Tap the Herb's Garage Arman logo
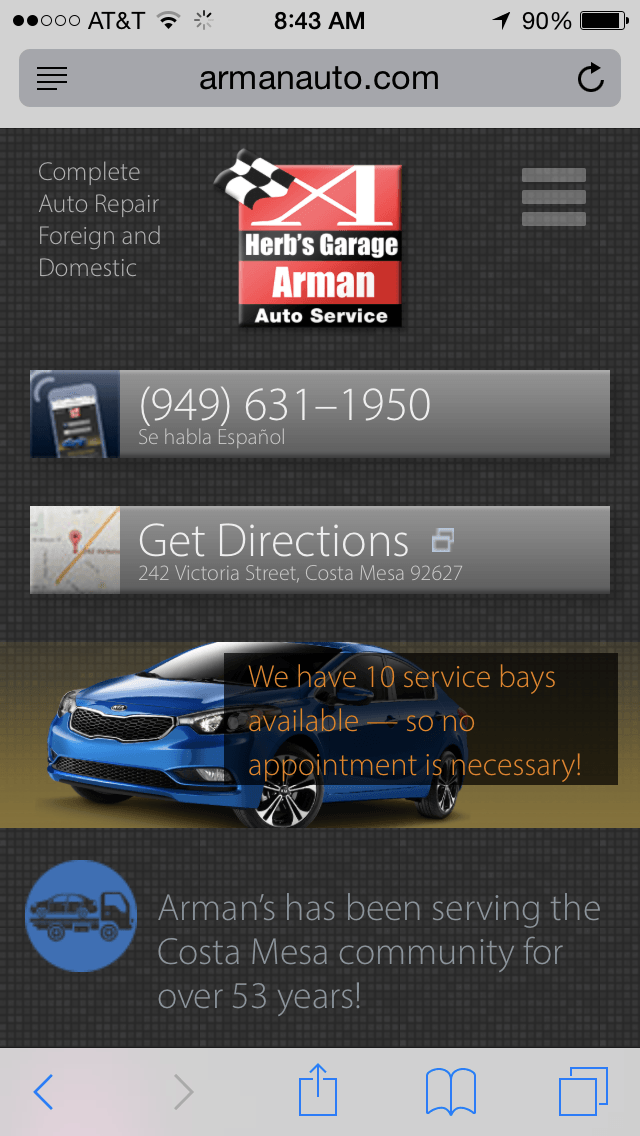This screenshot has width=640, height=1136. tap(310, 240)
